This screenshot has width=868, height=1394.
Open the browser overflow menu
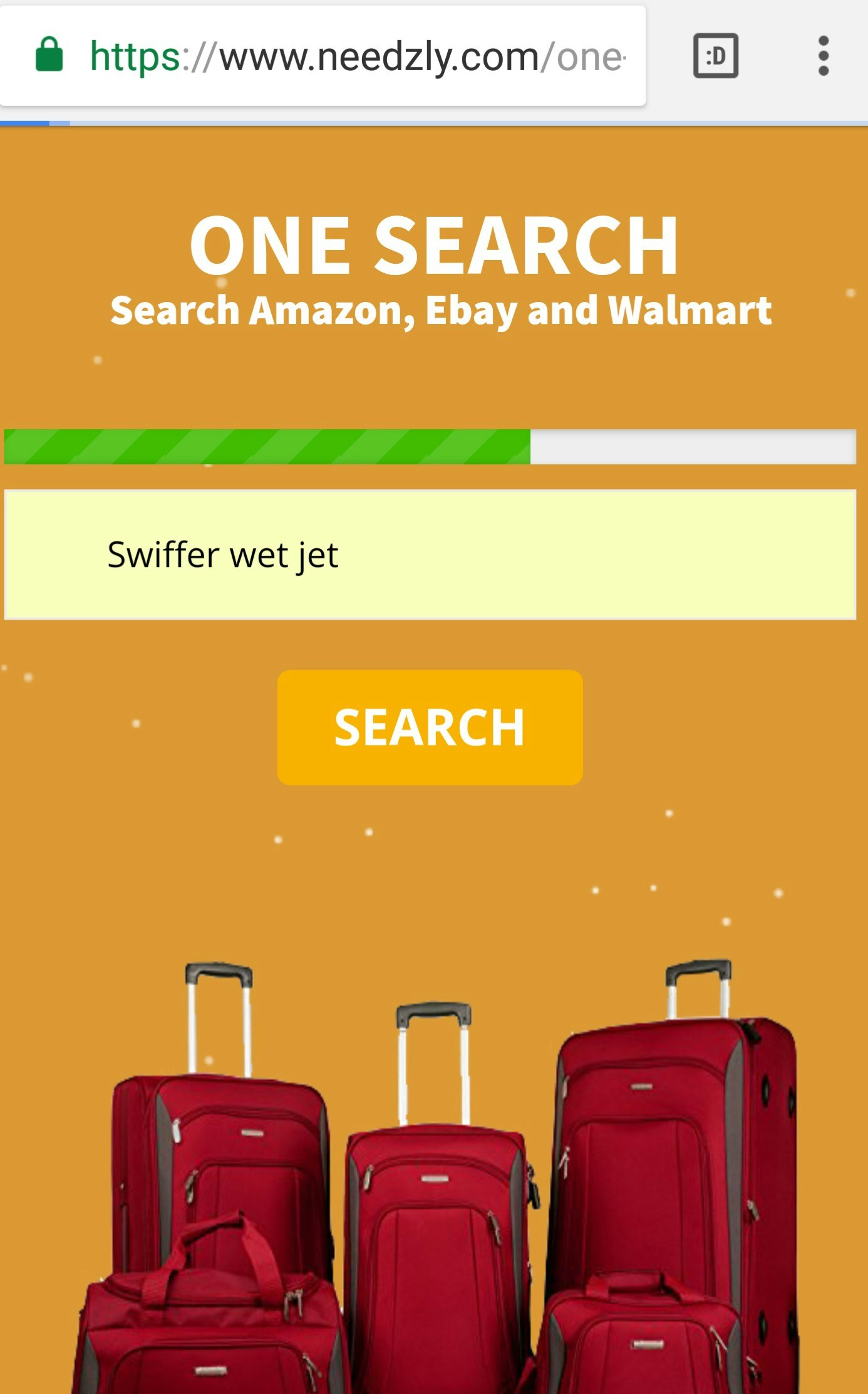tap(824, 56)
